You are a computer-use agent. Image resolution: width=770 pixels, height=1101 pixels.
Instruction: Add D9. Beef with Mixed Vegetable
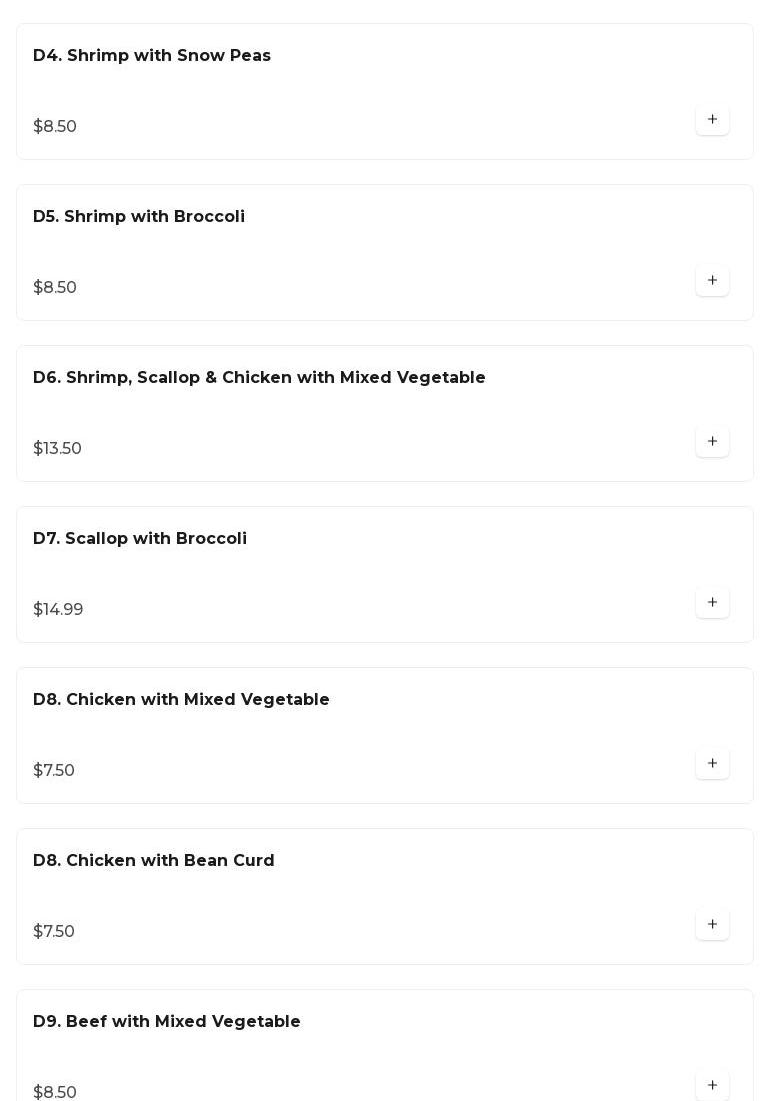click(x=712, y=1085)
